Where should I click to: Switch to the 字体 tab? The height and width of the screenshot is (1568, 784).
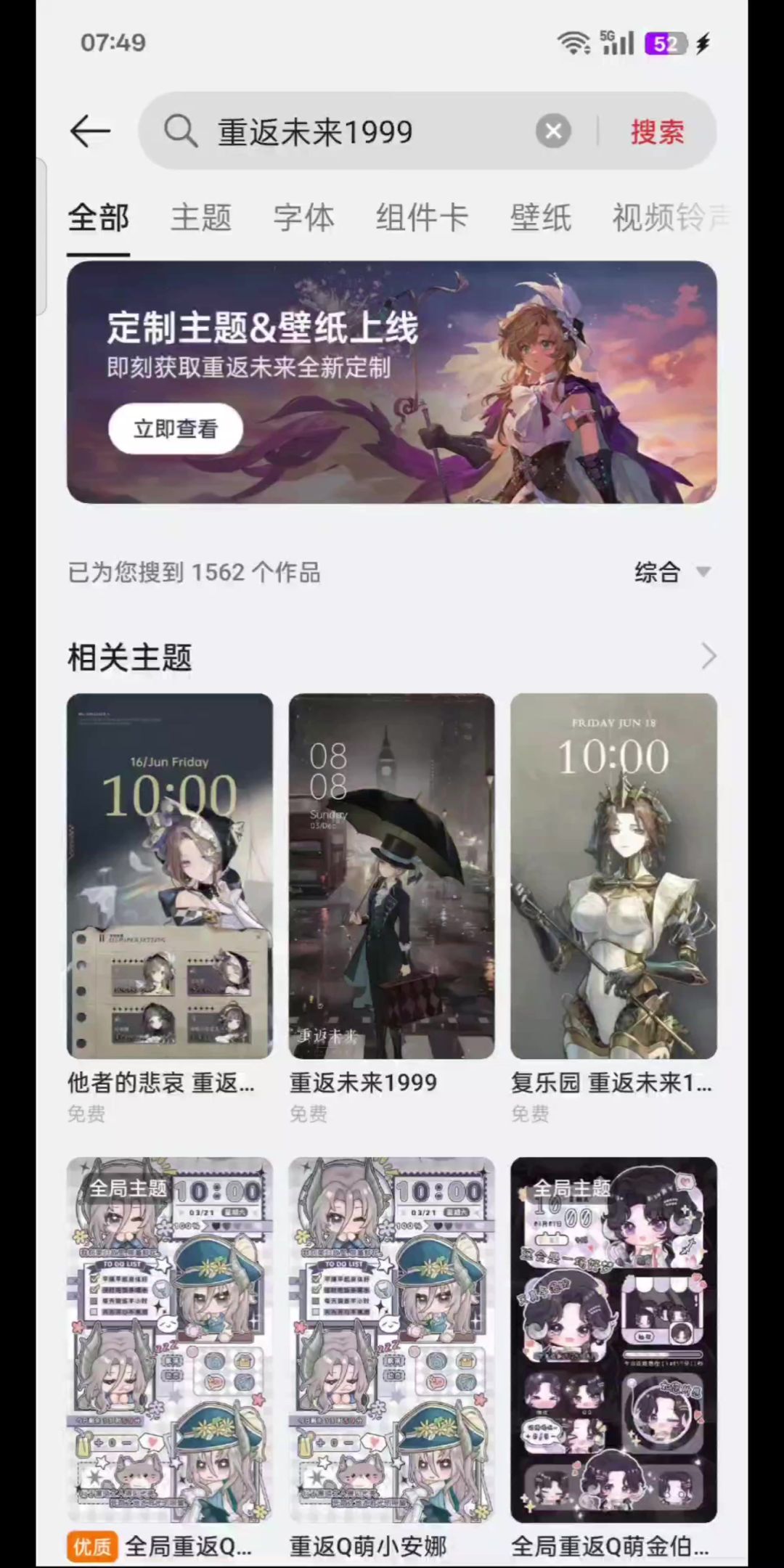(303, 217)
